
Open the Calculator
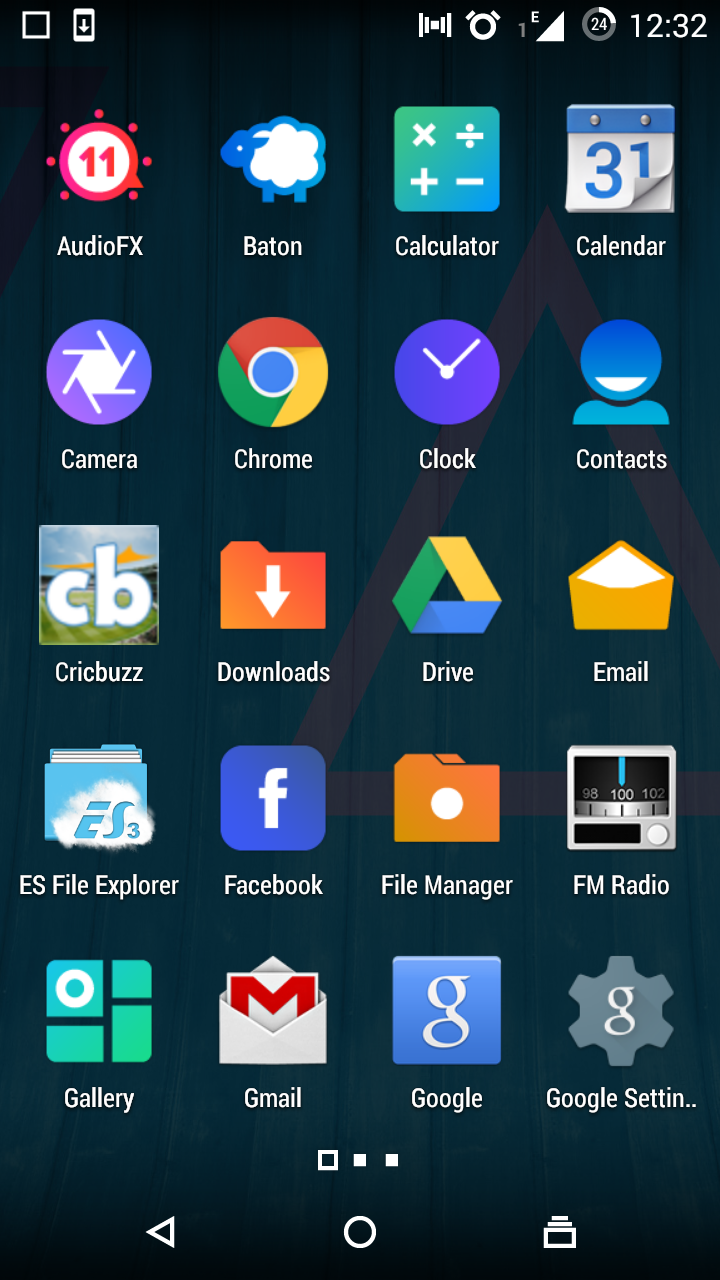[x=447, y=159]
